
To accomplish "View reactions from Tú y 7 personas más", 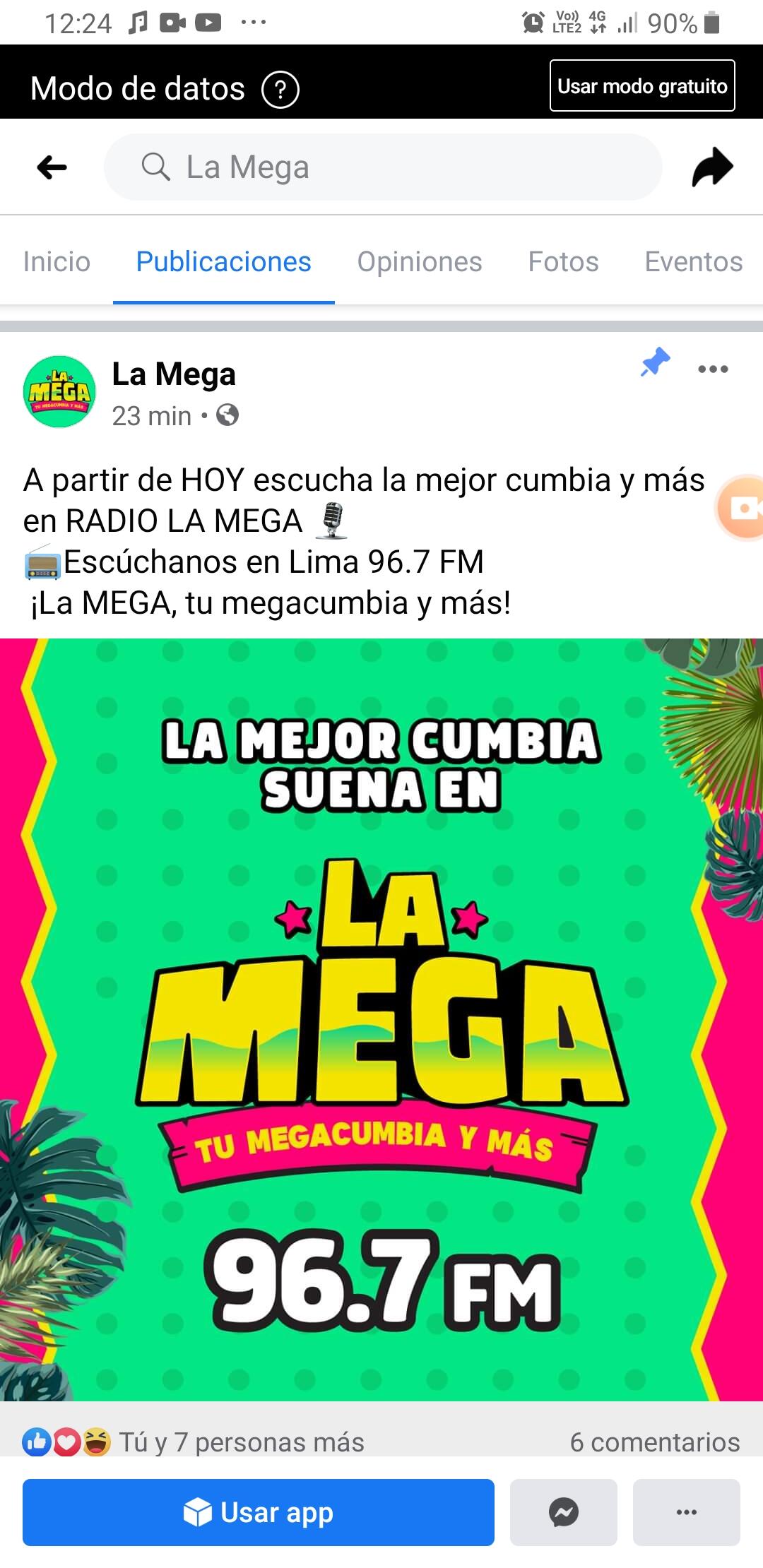I will click(x=240, y=1442).
